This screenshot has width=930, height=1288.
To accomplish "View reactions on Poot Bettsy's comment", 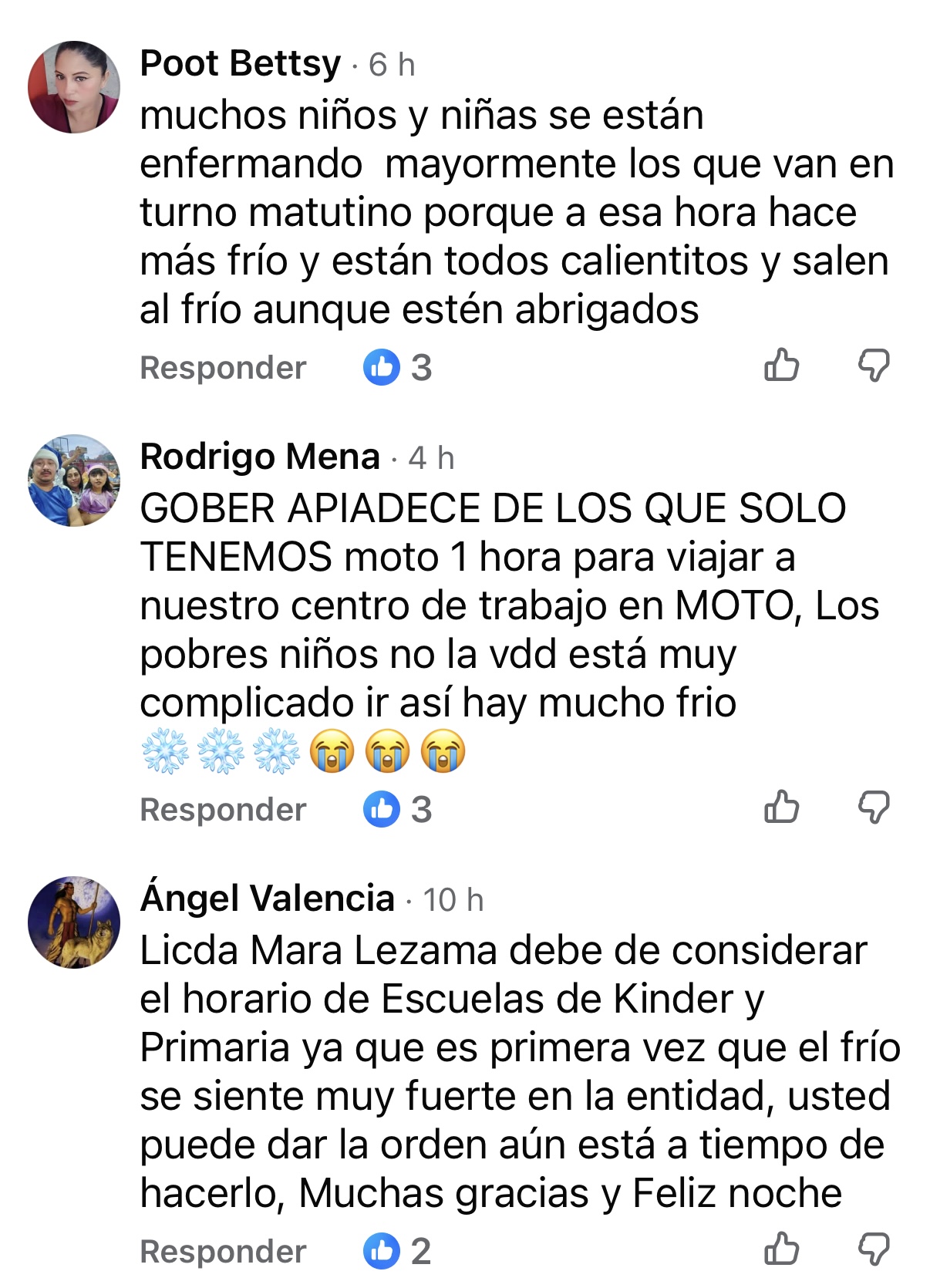I will tap(398, 367).
